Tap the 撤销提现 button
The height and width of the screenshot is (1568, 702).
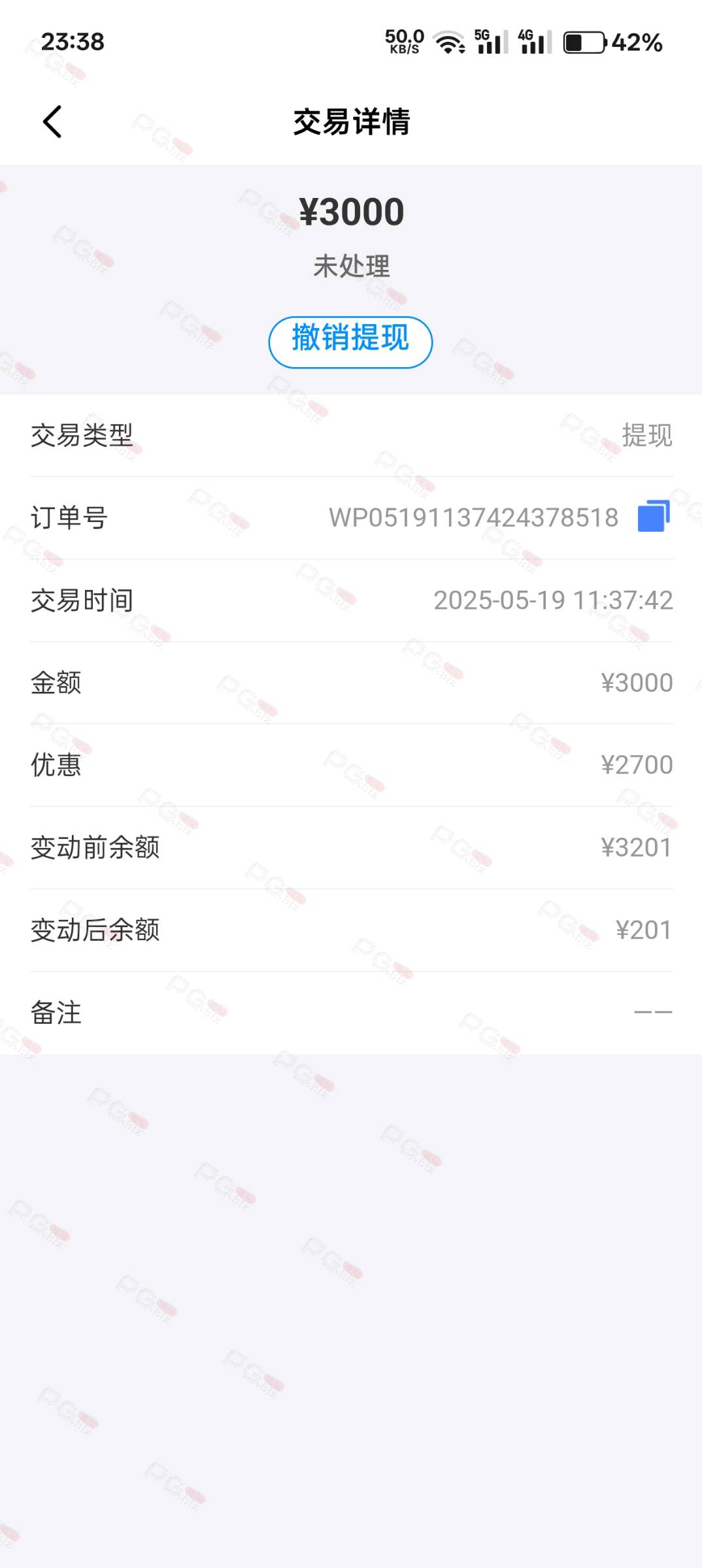tap(350, 342)
